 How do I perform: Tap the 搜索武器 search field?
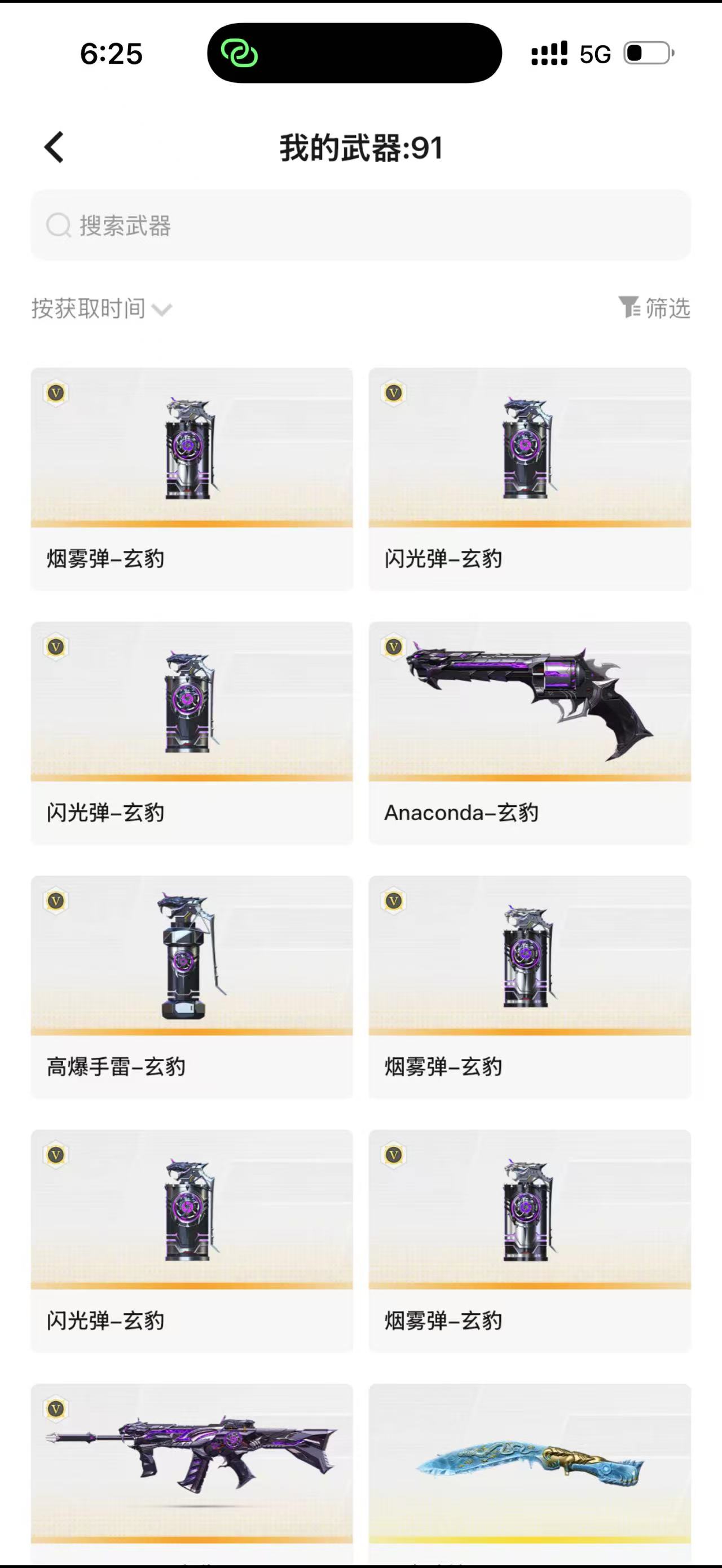click(360, 225)
